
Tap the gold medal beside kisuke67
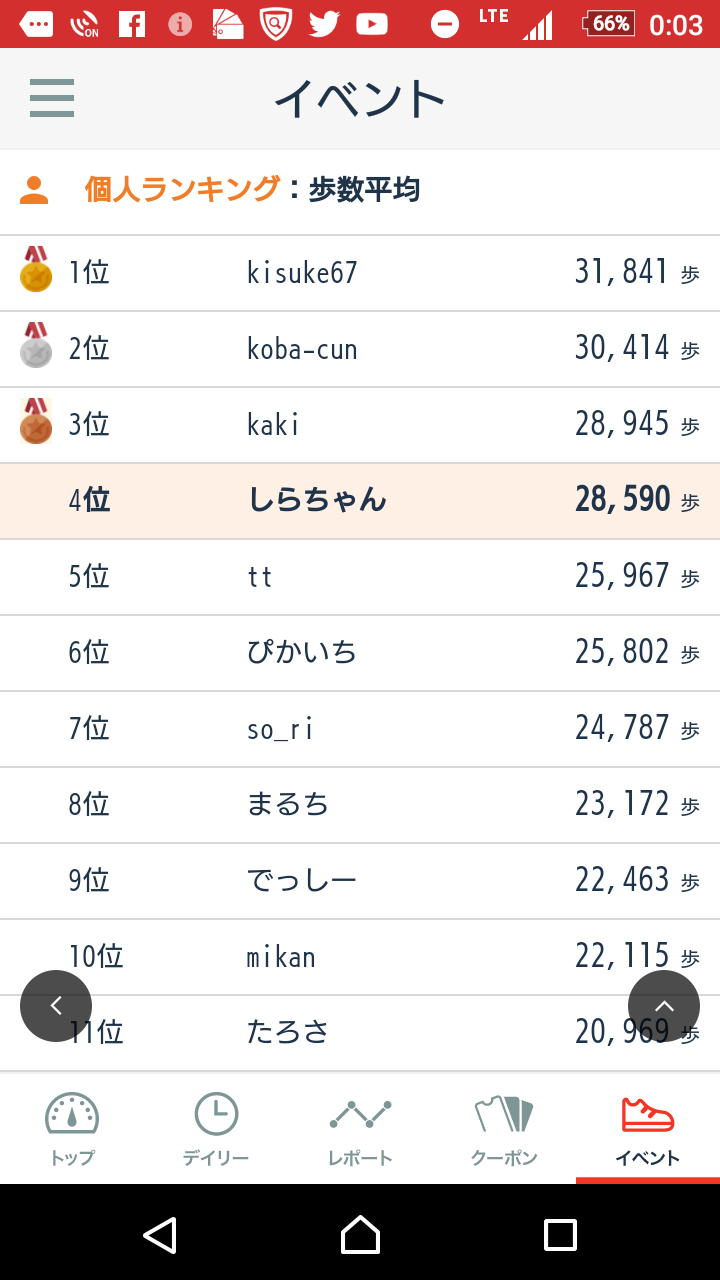36,273
